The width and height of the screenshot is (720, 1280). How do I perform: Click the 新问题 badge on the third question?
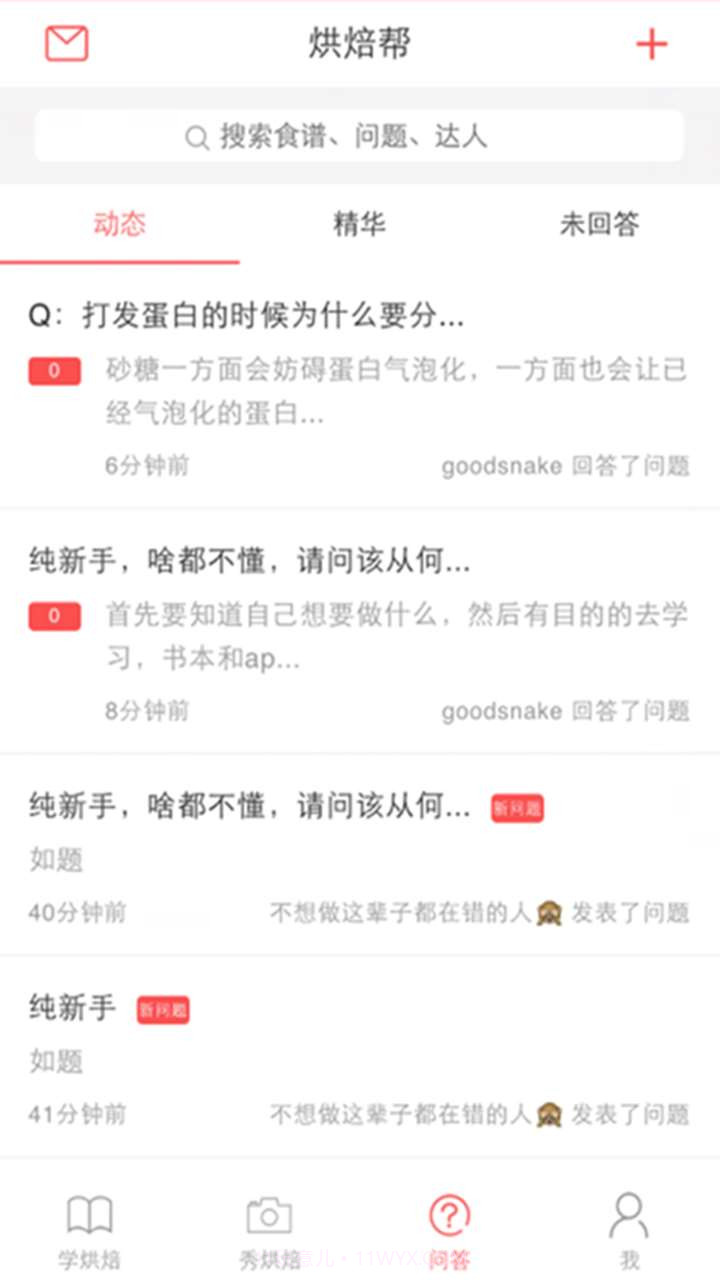(516, 807)
